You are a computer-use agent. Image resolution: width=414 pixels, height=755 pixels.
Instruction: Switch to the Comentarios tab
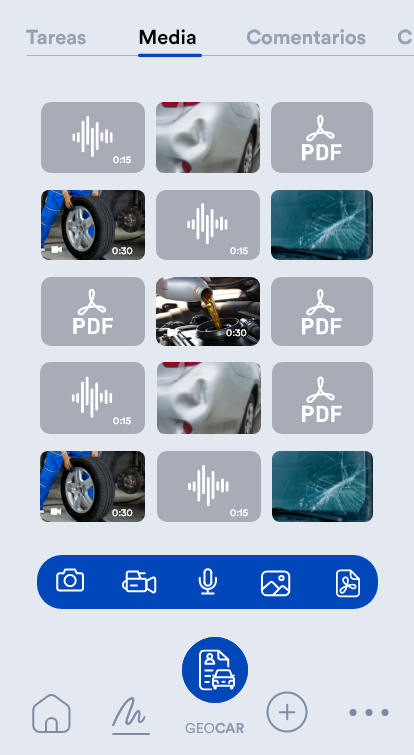[x=306, y=38]
